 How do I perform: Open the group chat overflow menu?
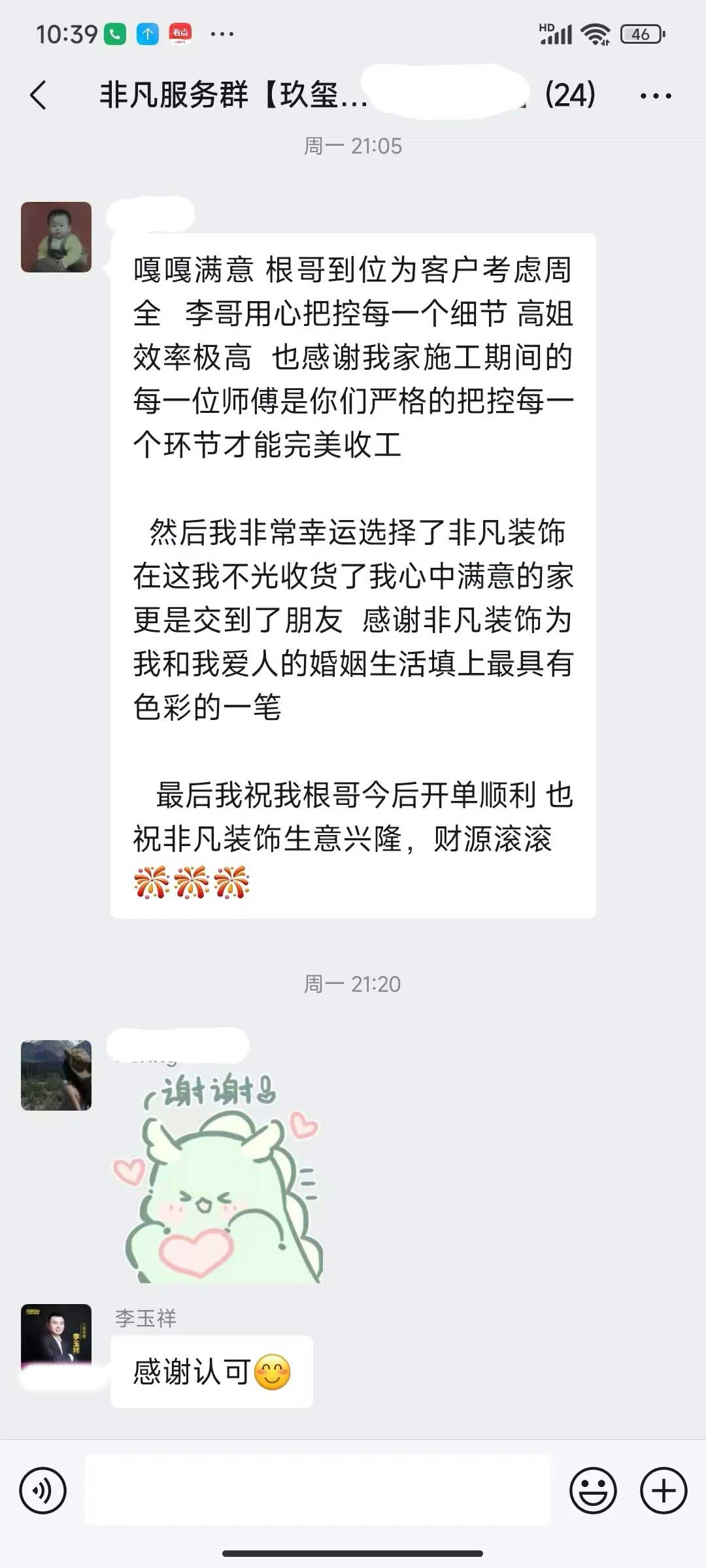pyautogui.click(x=655, y=96)
